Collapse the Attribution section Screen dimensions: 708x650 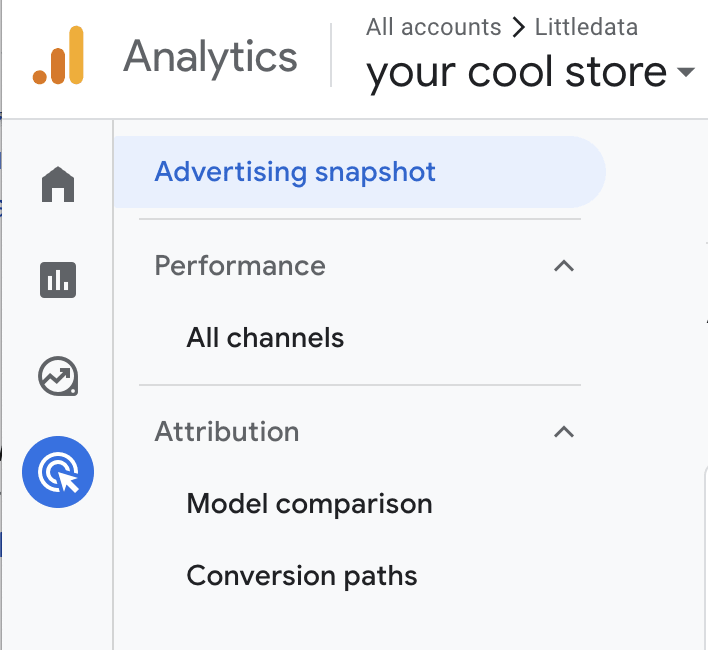[x=564, y=432]
